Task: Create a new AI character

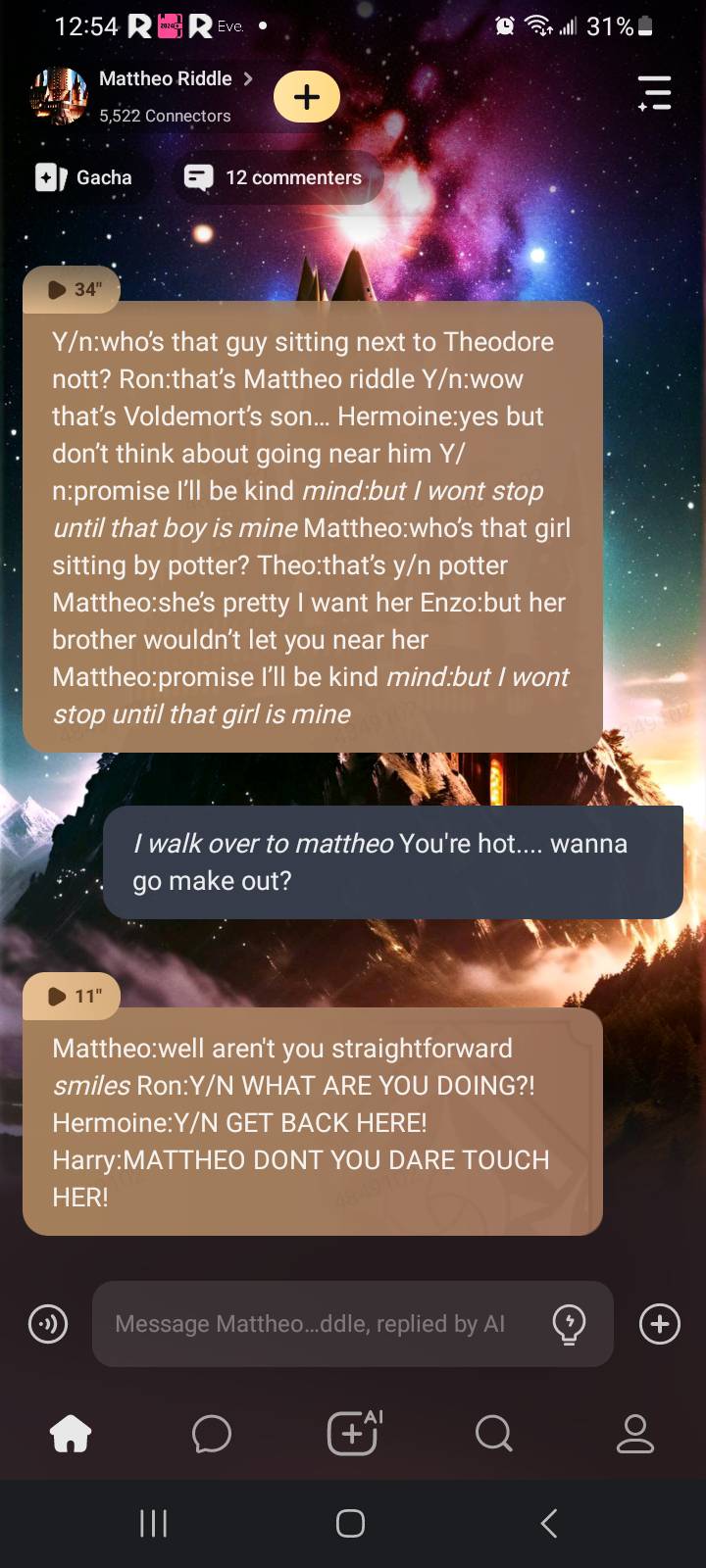Action: pyautogui.click(x=353, y=1434)
